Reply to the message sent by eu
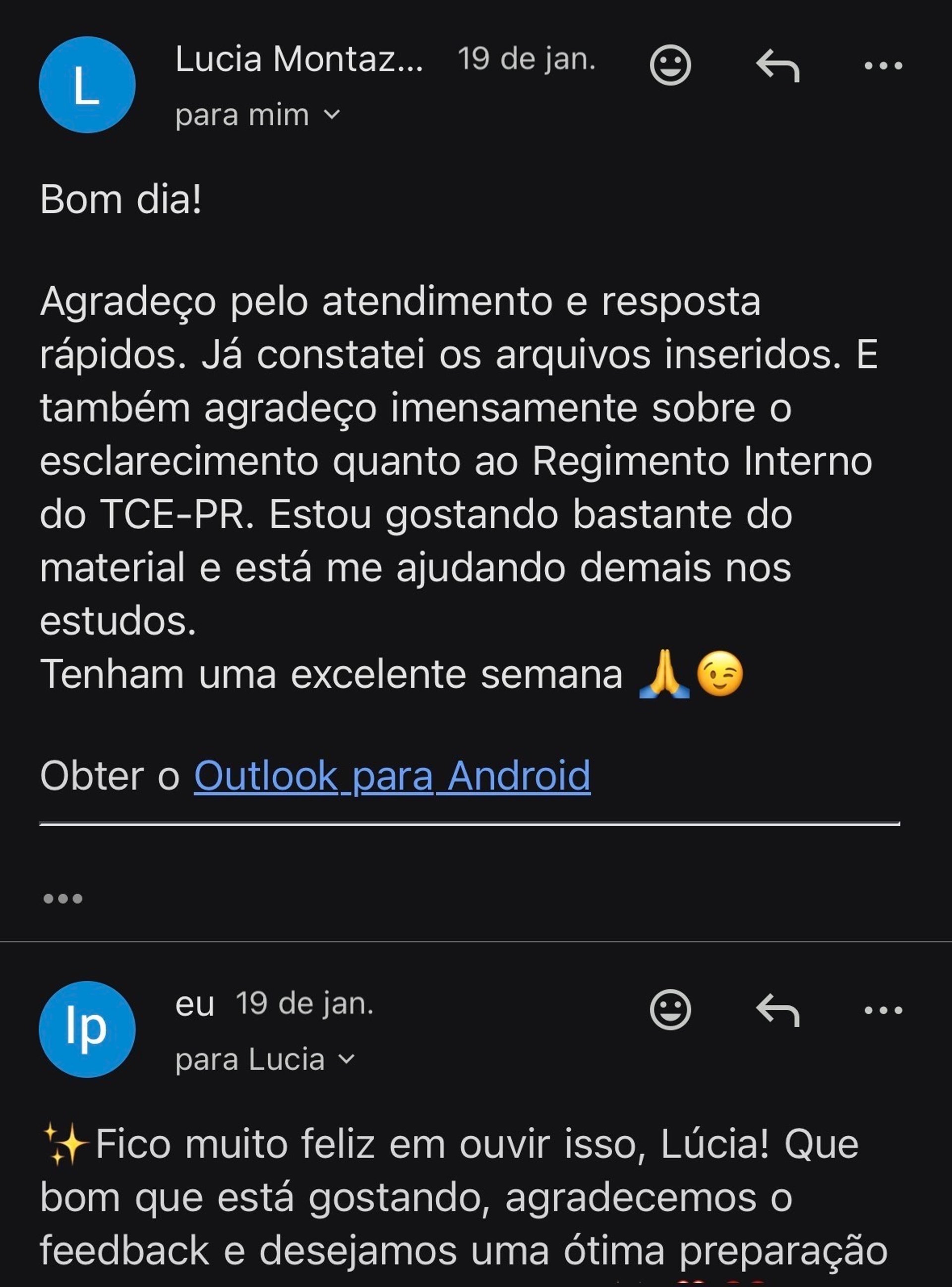Image resolution: width=952 pixels, height=1287 pixels. tap(777, 1010)
